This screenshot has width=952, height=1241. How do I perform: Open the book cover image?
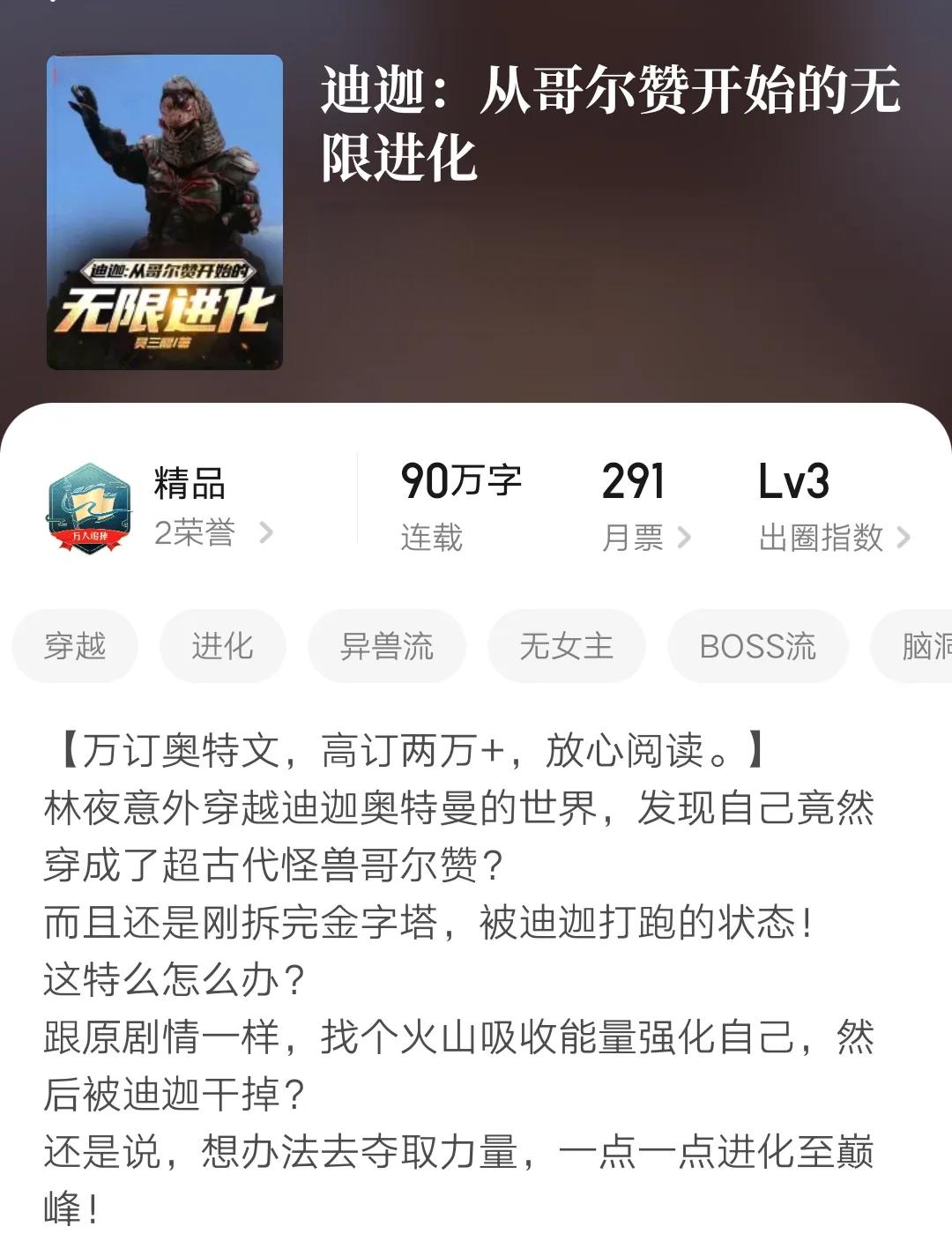165,212
